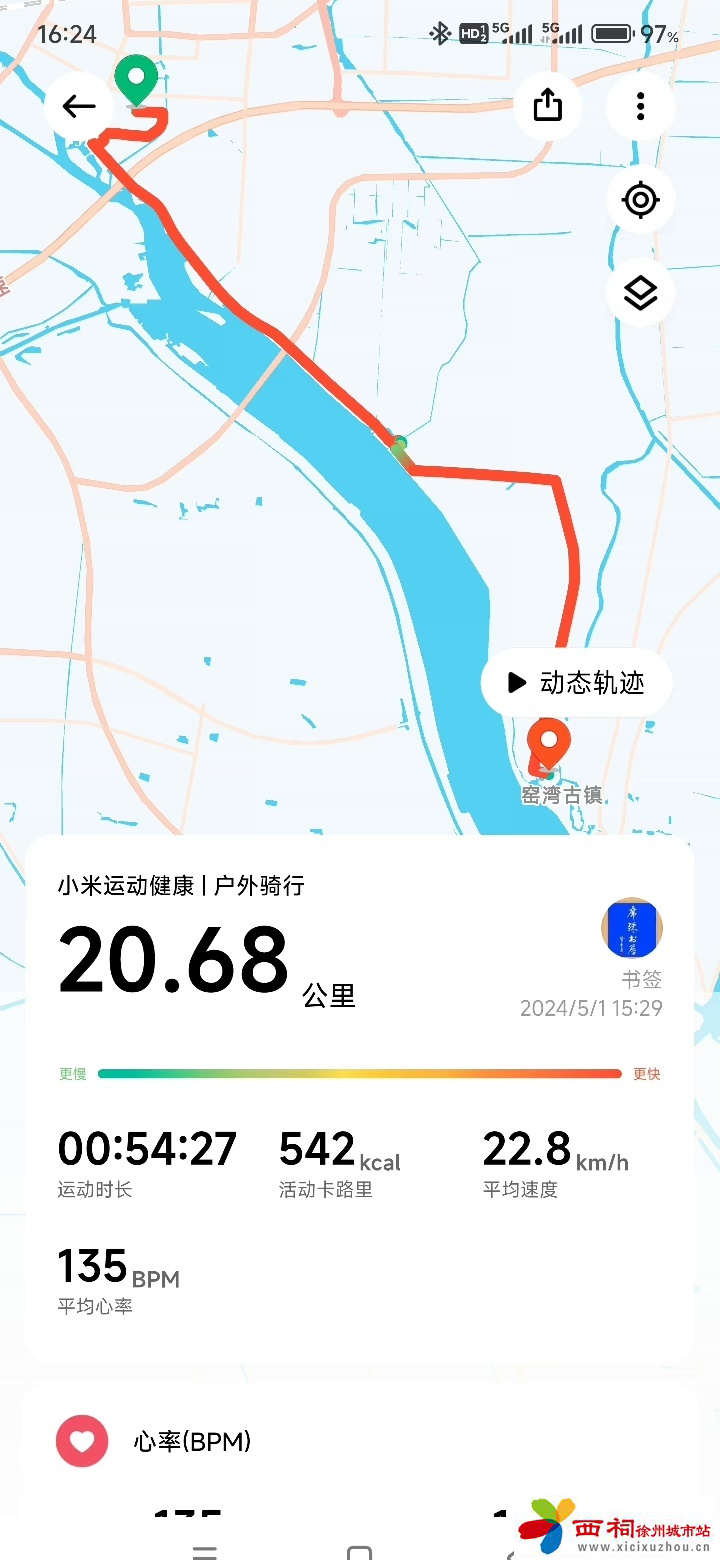The height and width of the screenshot is (1560, 720).
Task: Go back using the arrow button
Action: pos(78,107)
